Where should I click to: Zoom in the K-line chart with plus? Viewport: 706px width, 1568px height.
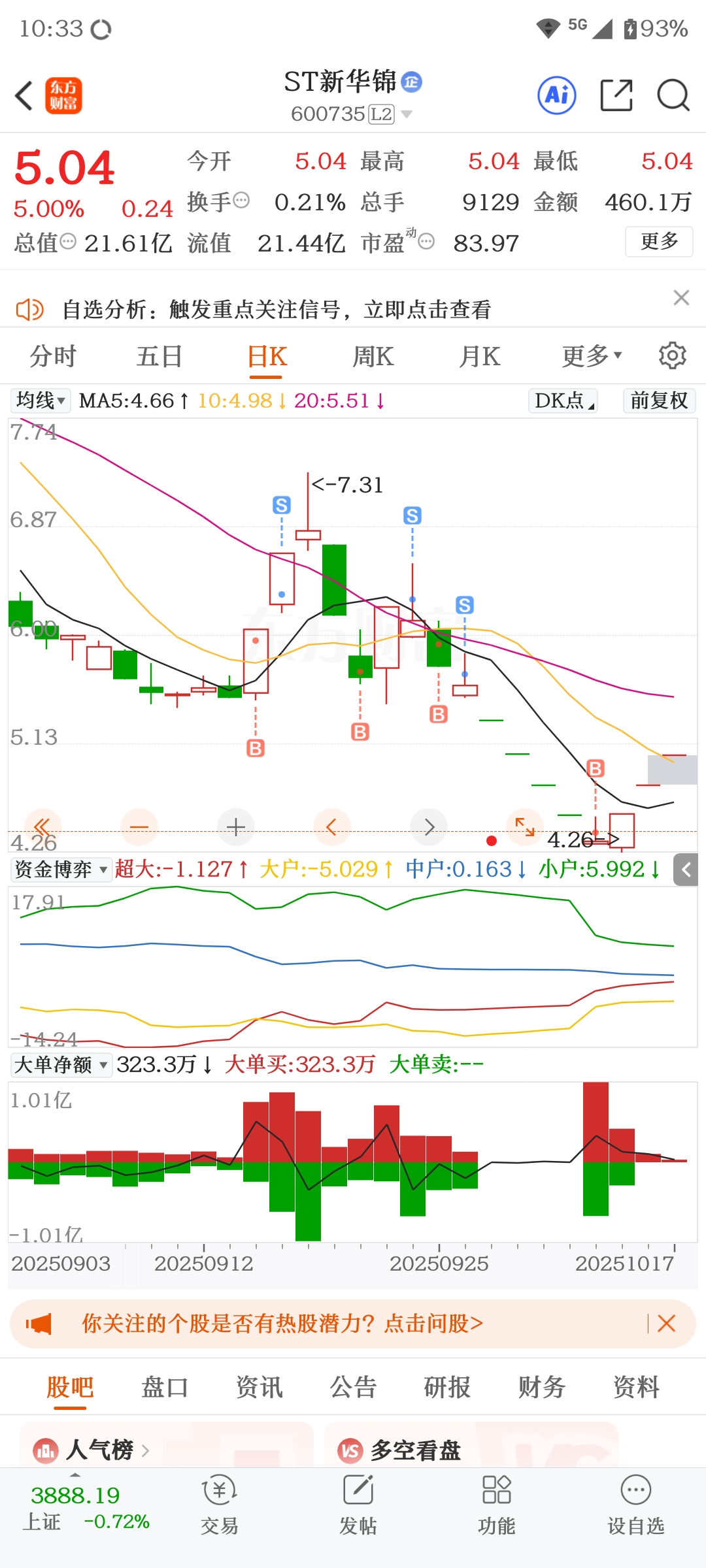(235, 827)
